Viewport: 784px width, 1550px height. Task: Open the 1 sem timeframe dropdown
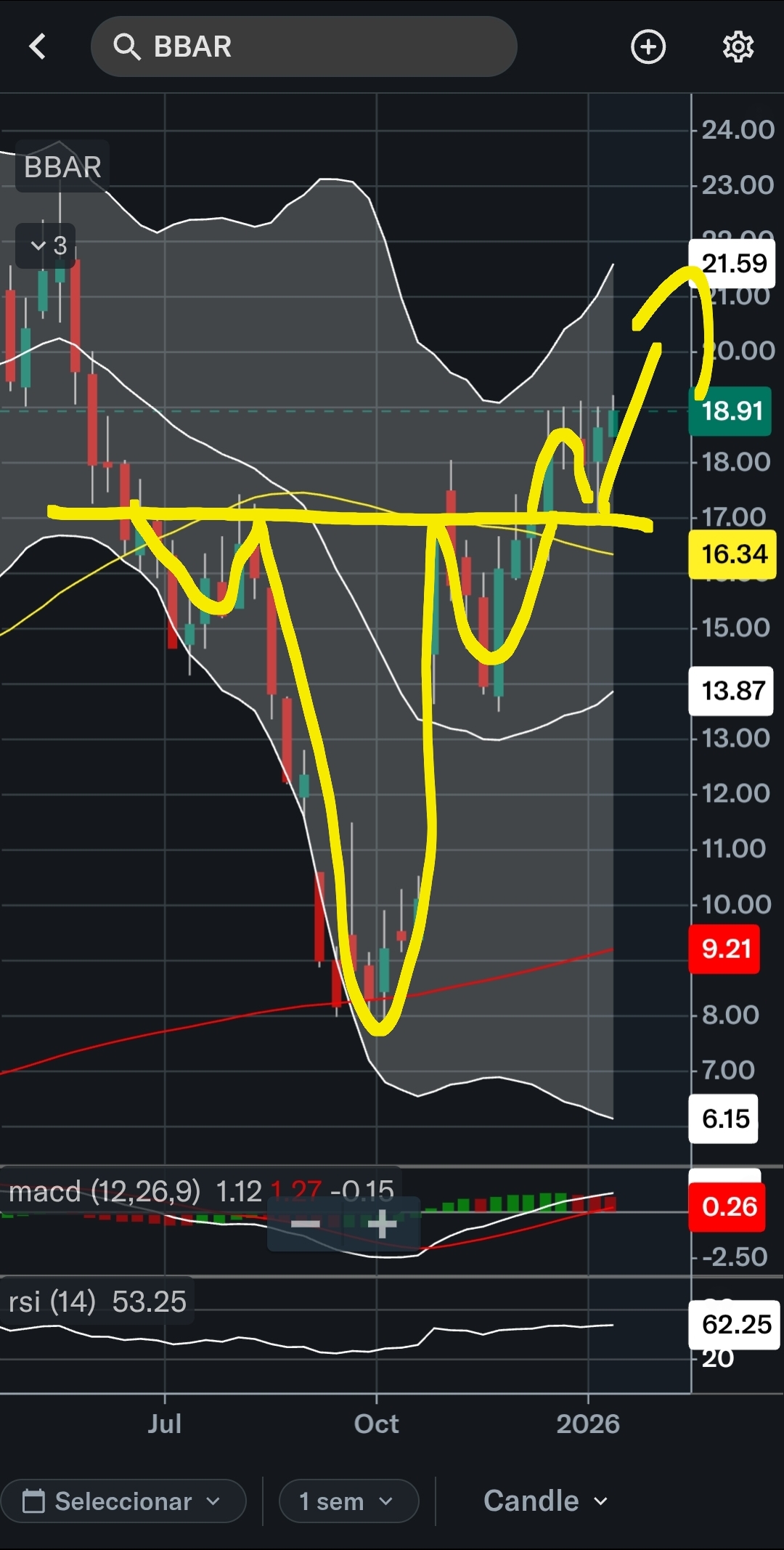tap(348, 1501)
